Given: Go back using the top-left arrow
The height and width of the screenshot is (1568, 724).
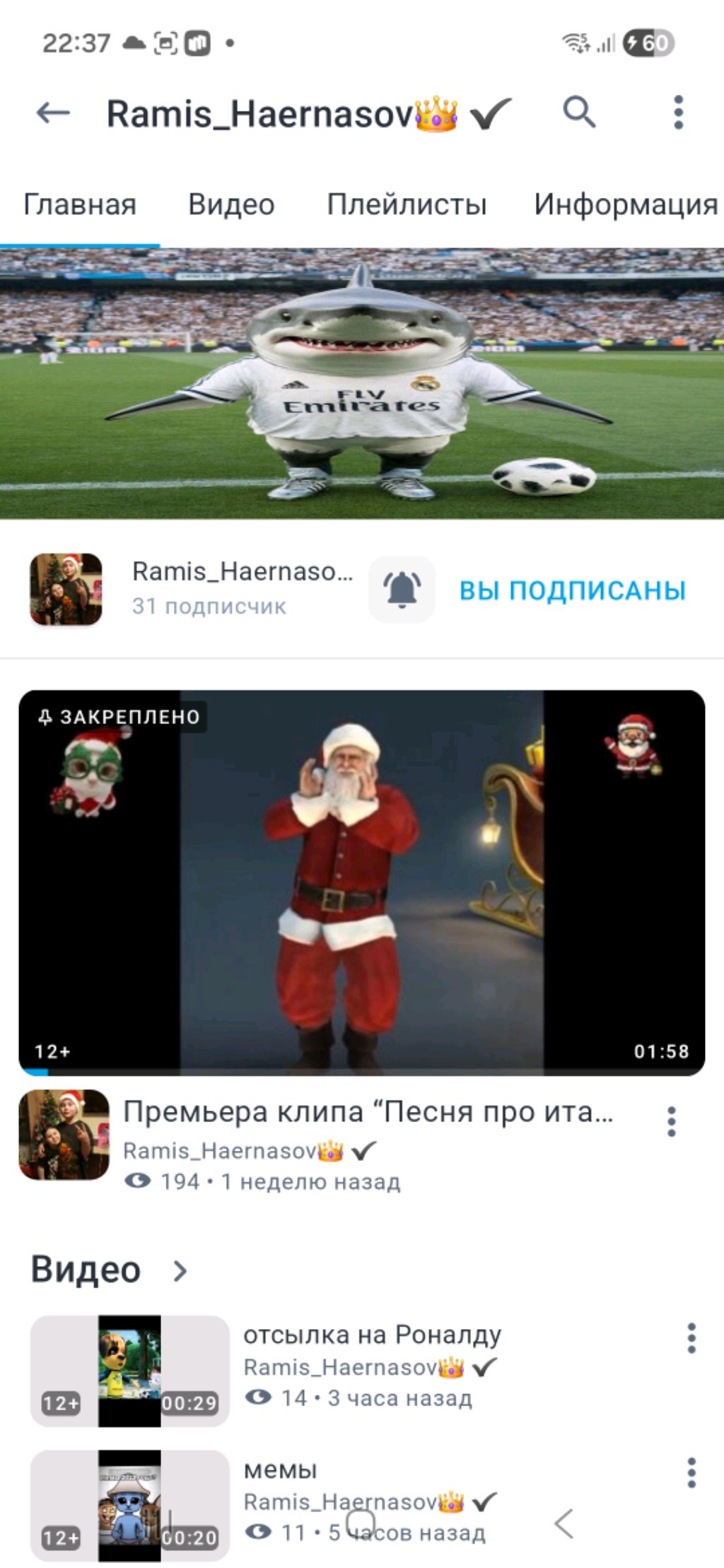Looking at the screenshot, I should point(54,112).
